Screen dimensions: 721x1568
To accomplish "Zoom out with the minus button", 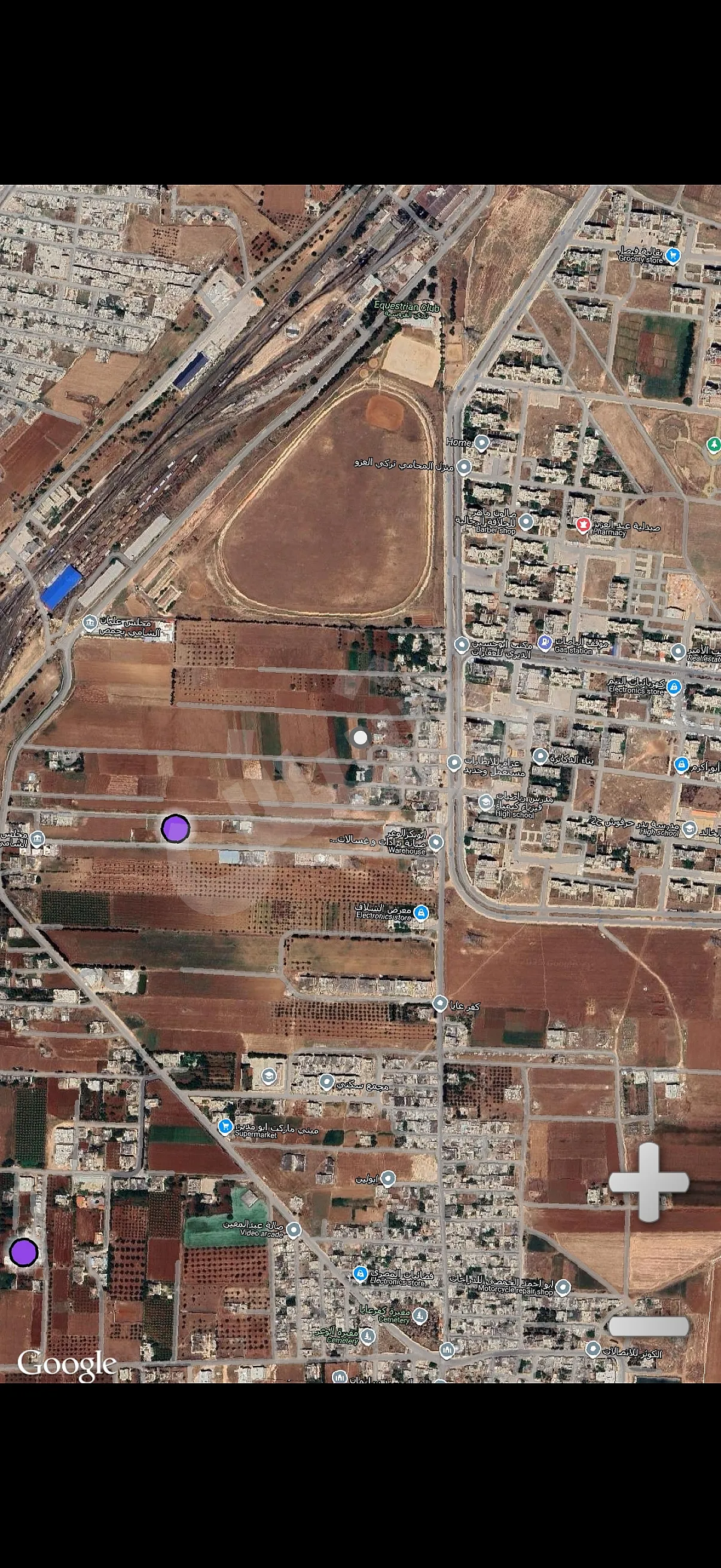I will pyautogui.click(x=649, y=1326).
